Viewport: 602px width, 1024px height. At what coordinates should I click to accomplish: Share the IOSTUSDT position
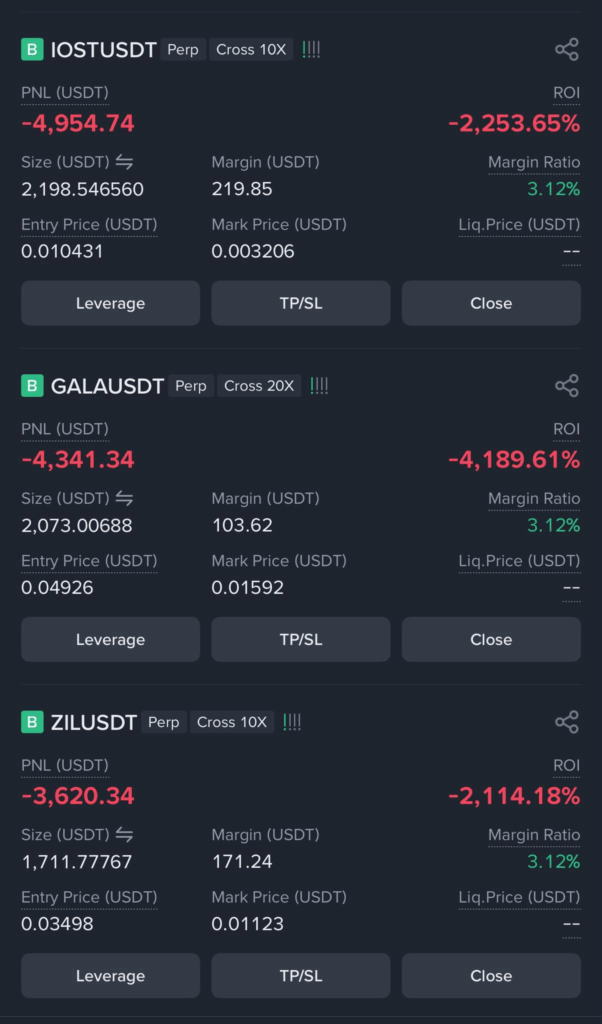click(x=567, y=49)
